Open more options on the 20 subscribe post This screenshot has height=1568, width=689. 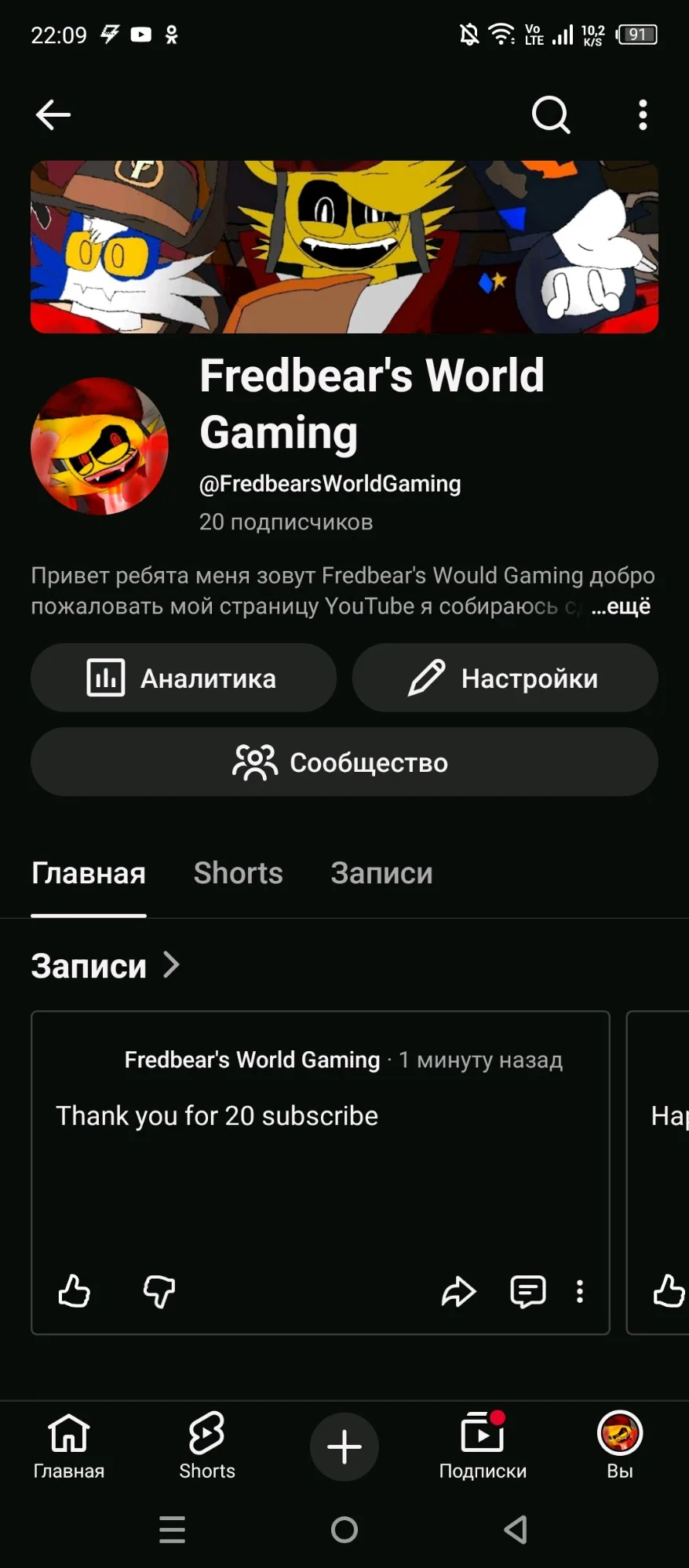point(580,1291)
